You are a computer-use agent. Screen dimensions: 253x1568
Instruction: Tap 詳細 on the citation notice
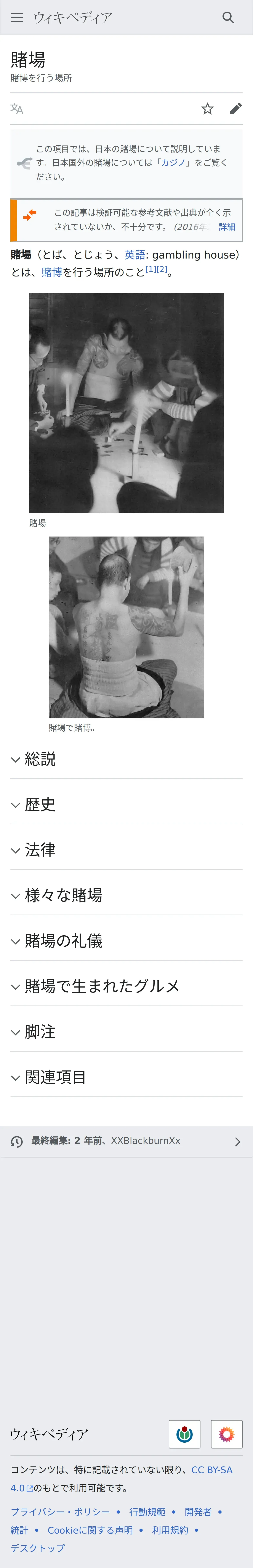[227, 226]
